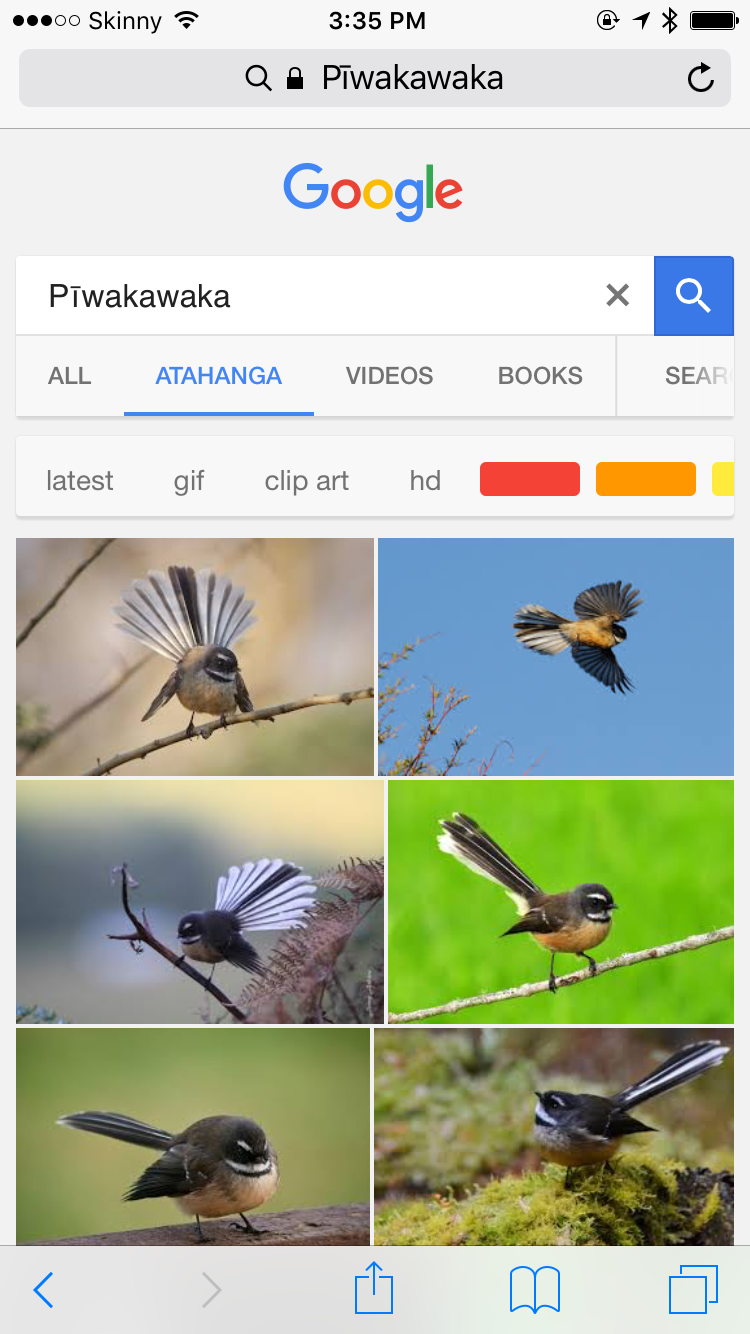Screen dimensions: 750x1334
Task: Clear the Pīwakawaka search text
Action: (618, 295)
